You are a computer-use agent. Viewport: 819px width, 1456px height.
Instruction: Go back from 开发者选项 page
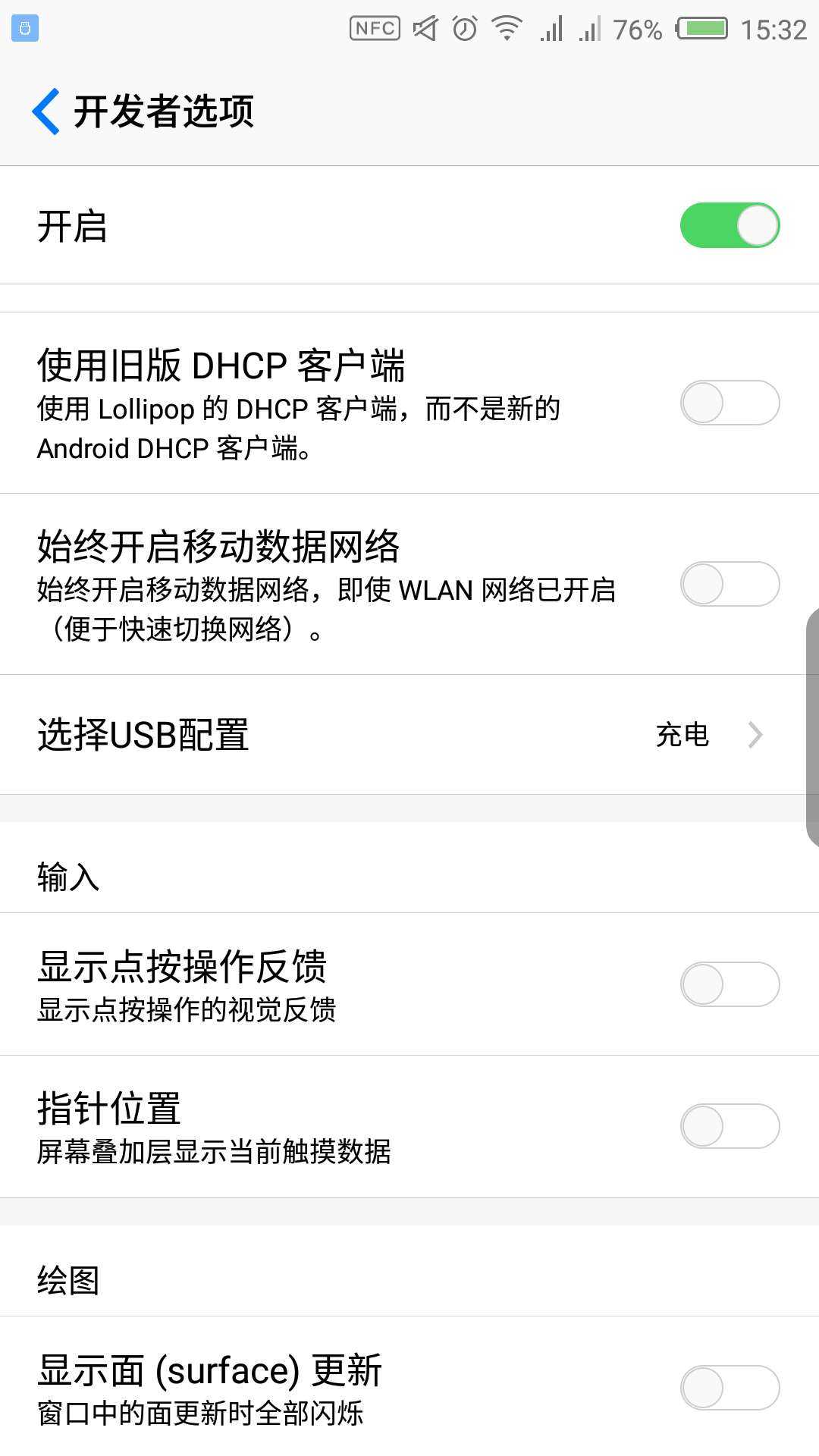pyautogui.click(x=47, y=111)
